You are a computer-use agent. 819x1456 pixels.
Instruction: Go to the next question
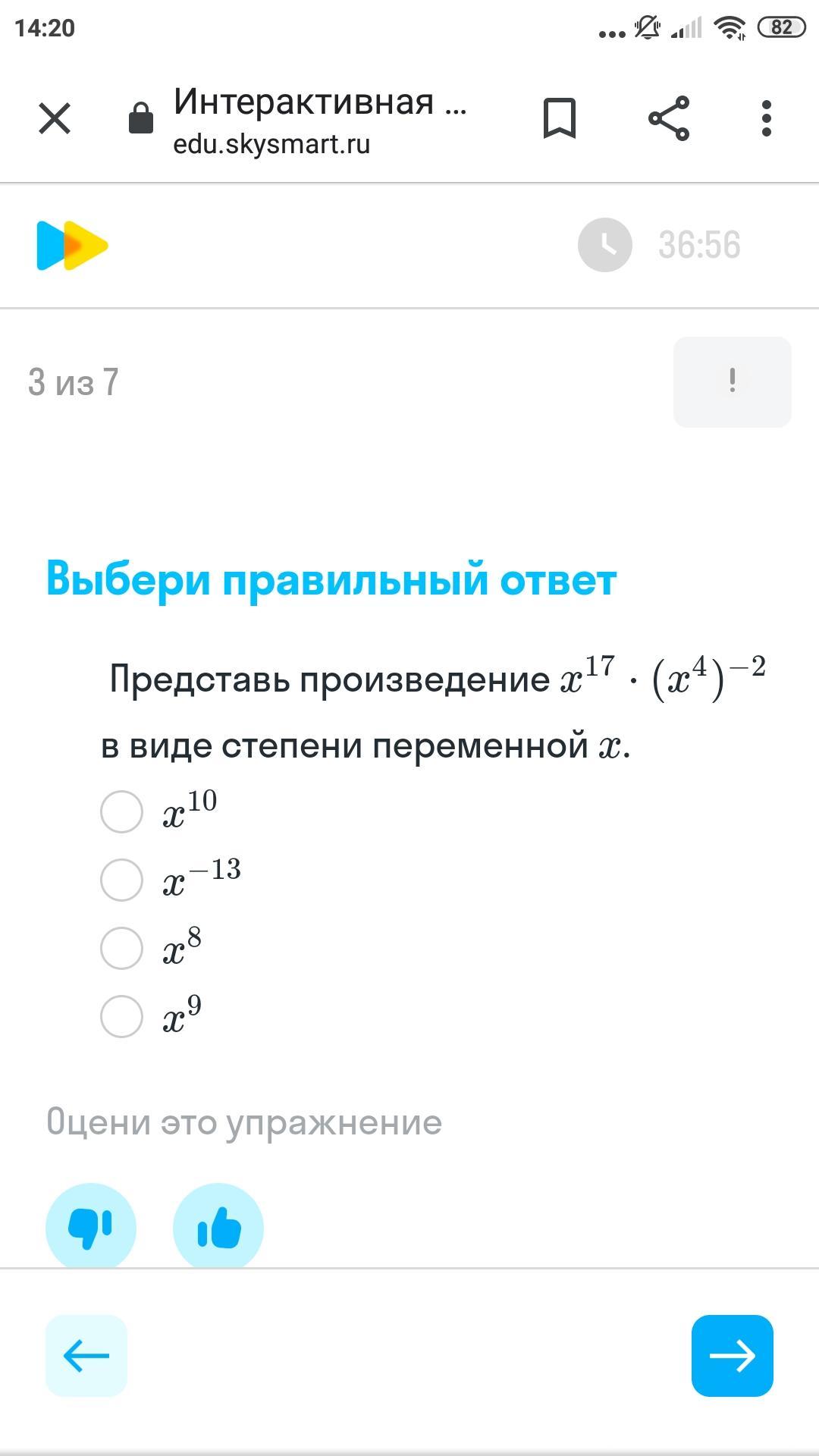(732, 1356)
